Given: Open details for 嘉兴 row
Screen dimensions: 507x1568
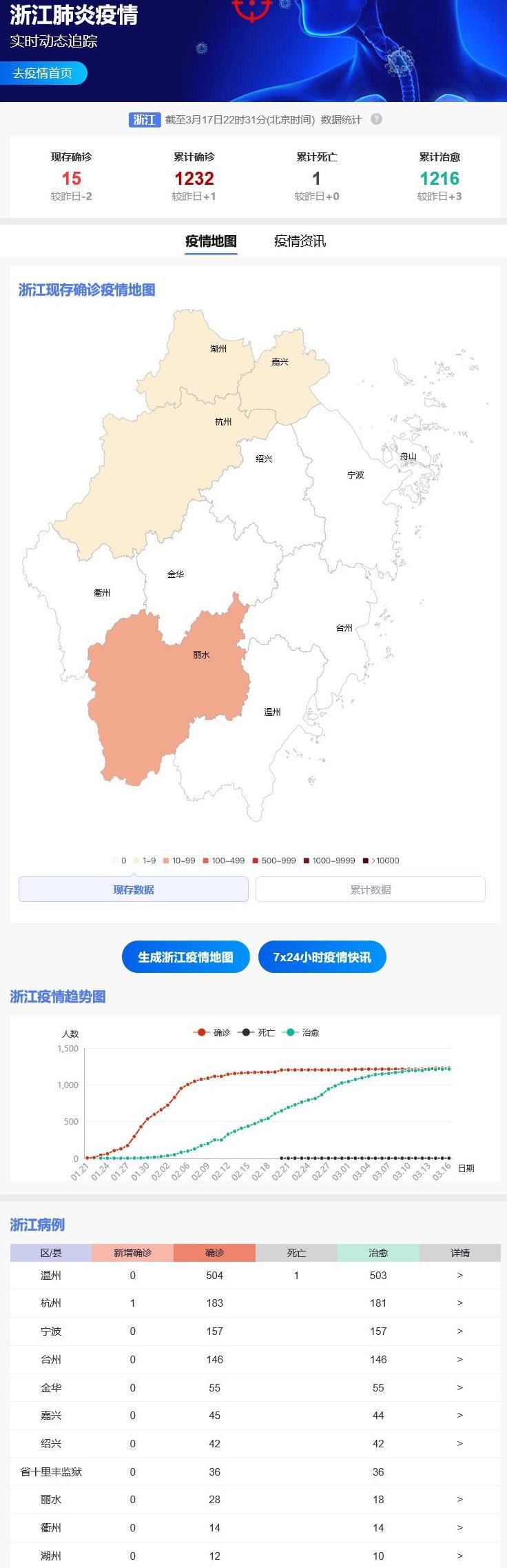Looking at the screenshot, I should point(459,1416).
